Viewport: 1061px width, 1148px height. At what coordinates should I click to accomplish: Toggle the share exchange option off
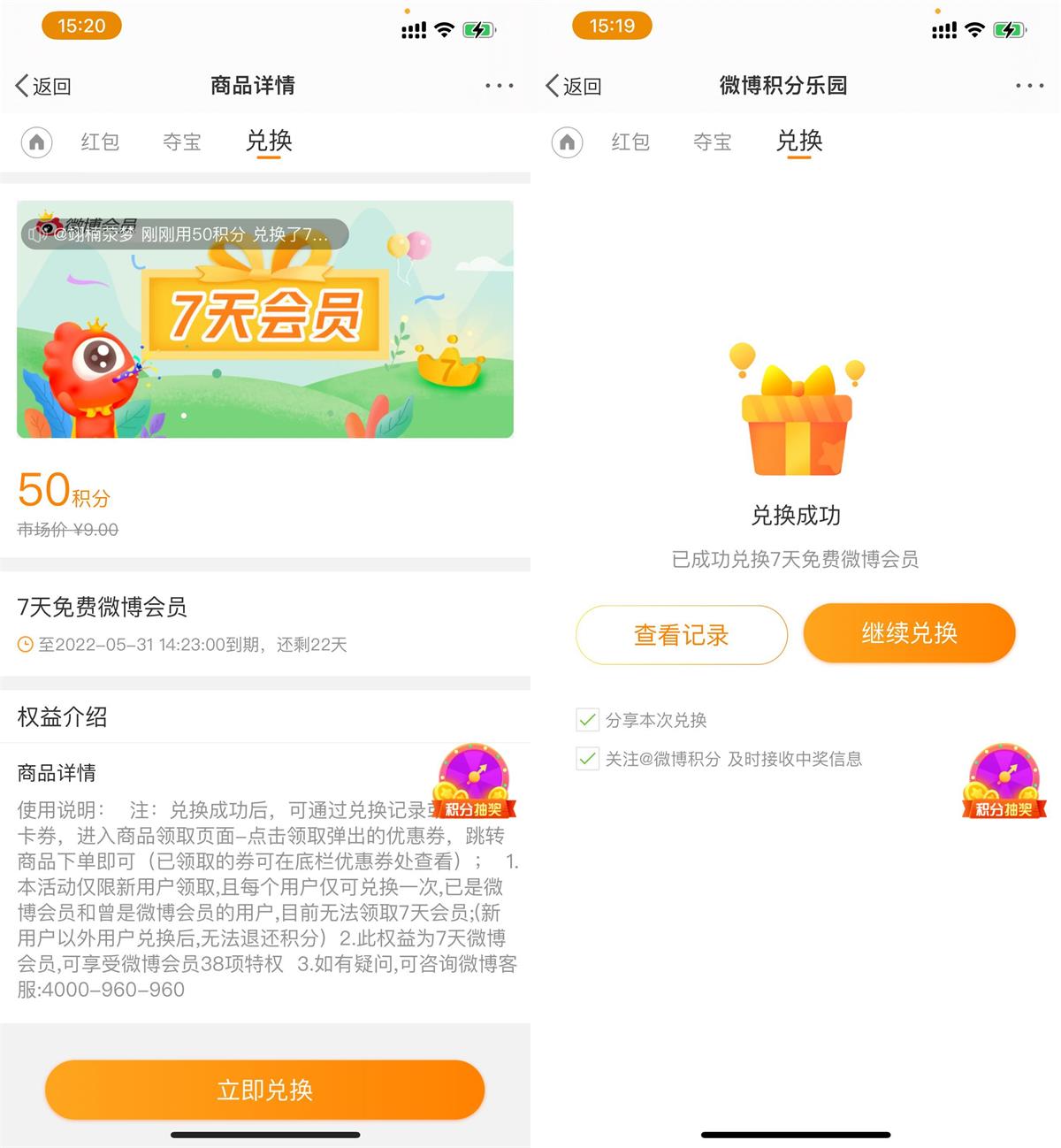tap(588, 720)
